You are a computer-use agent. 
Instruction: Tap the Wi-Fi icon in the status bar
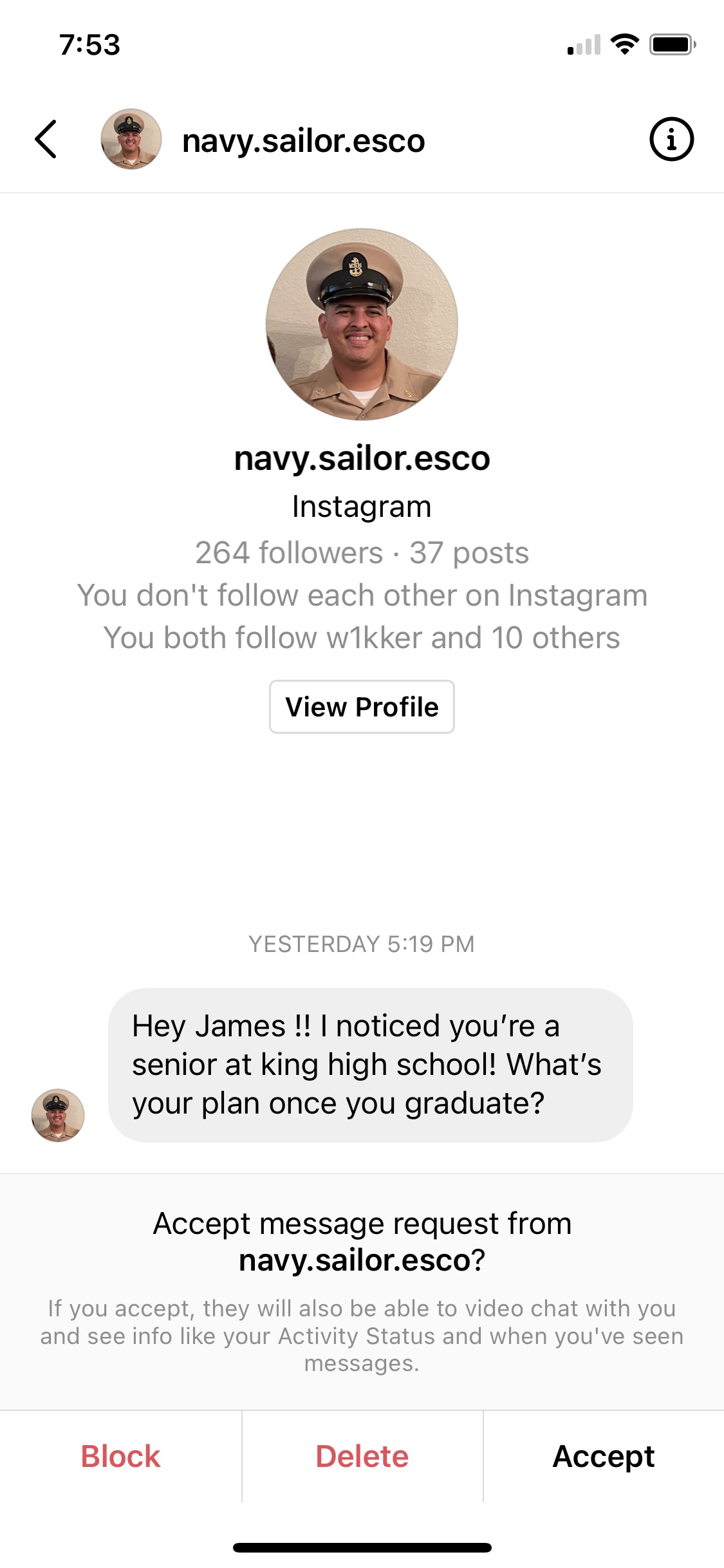pyautogui.click(x=622, y=44)
